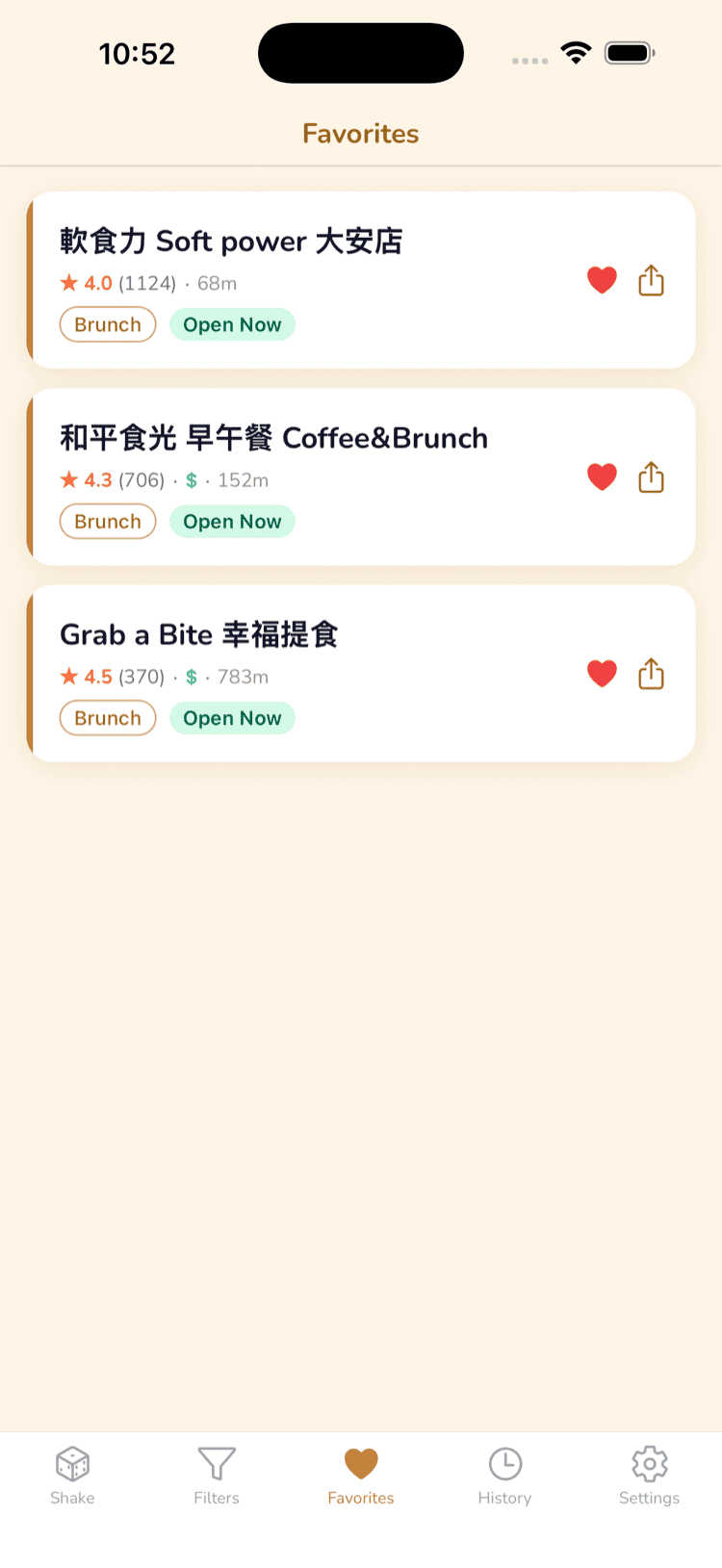Image resolution: width=722 pixels, height=1568 pixels.
Task: Open the Grab a Bite 幸福提食 card
Action: pyautogui.click(x=289, y=635)
